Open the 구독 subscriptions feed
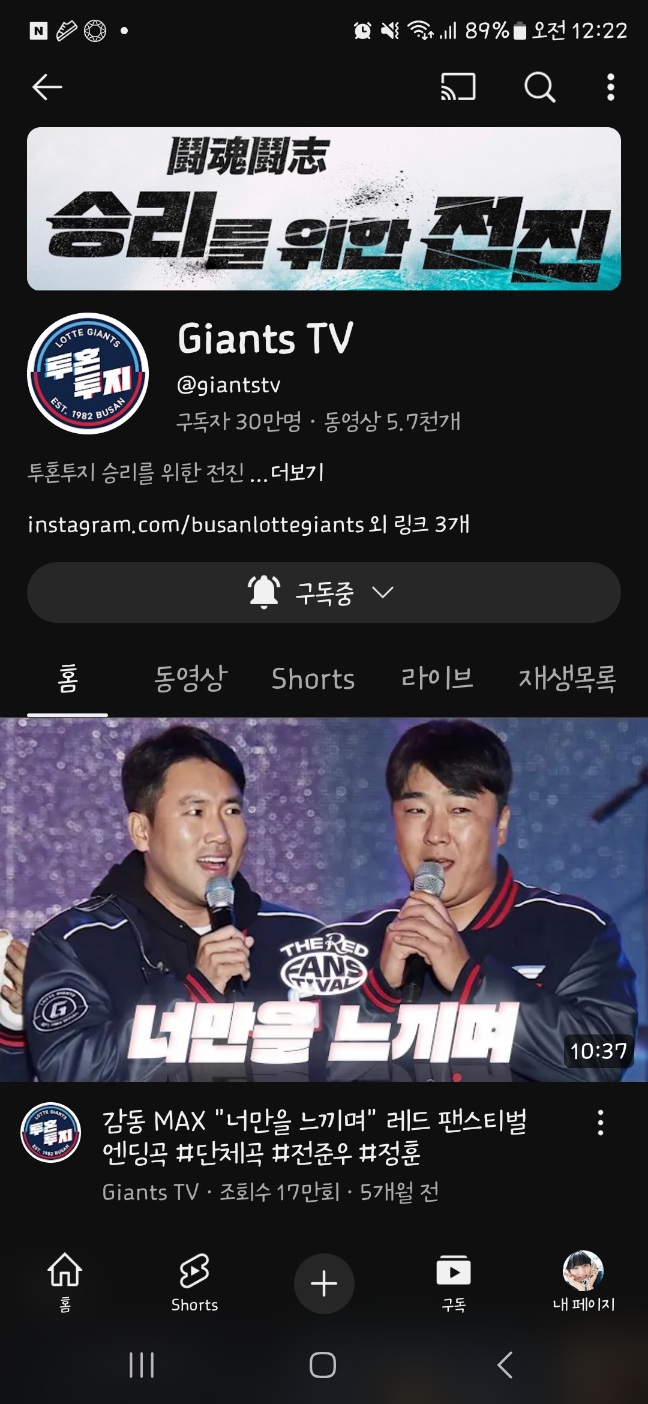 coord(453,1282)
